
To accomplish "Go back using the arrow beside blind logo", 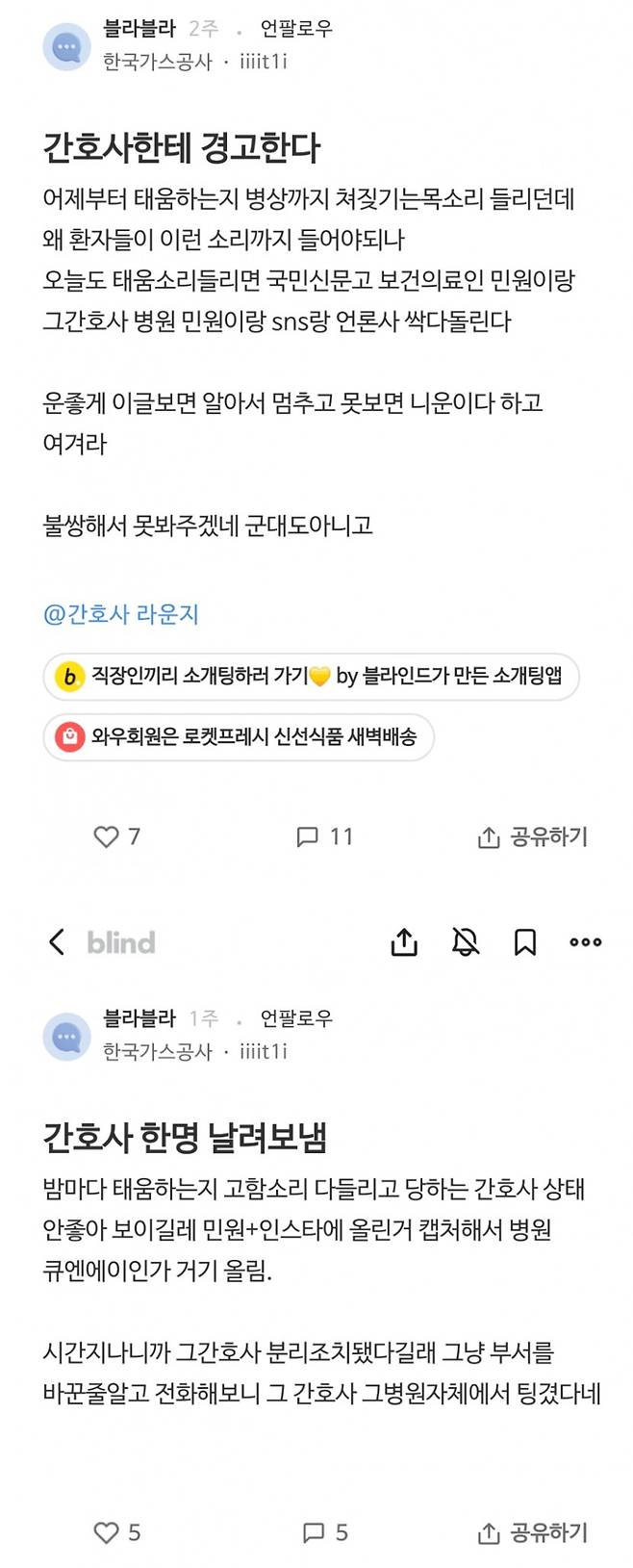I will click(57, 942).
